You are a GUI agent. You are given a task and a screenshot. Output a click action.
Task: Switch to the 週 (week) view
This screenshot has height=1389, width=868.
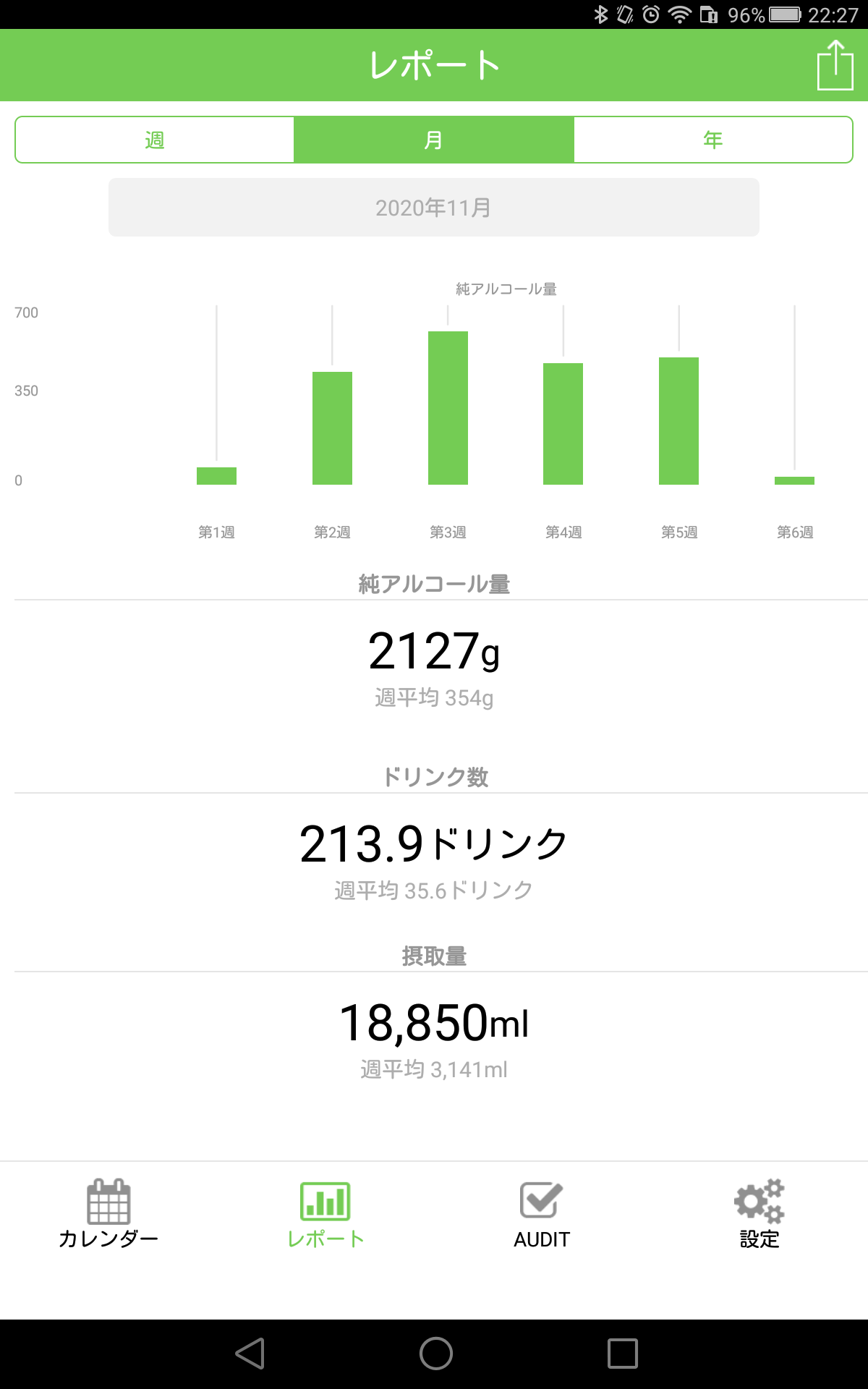[155, 140]
